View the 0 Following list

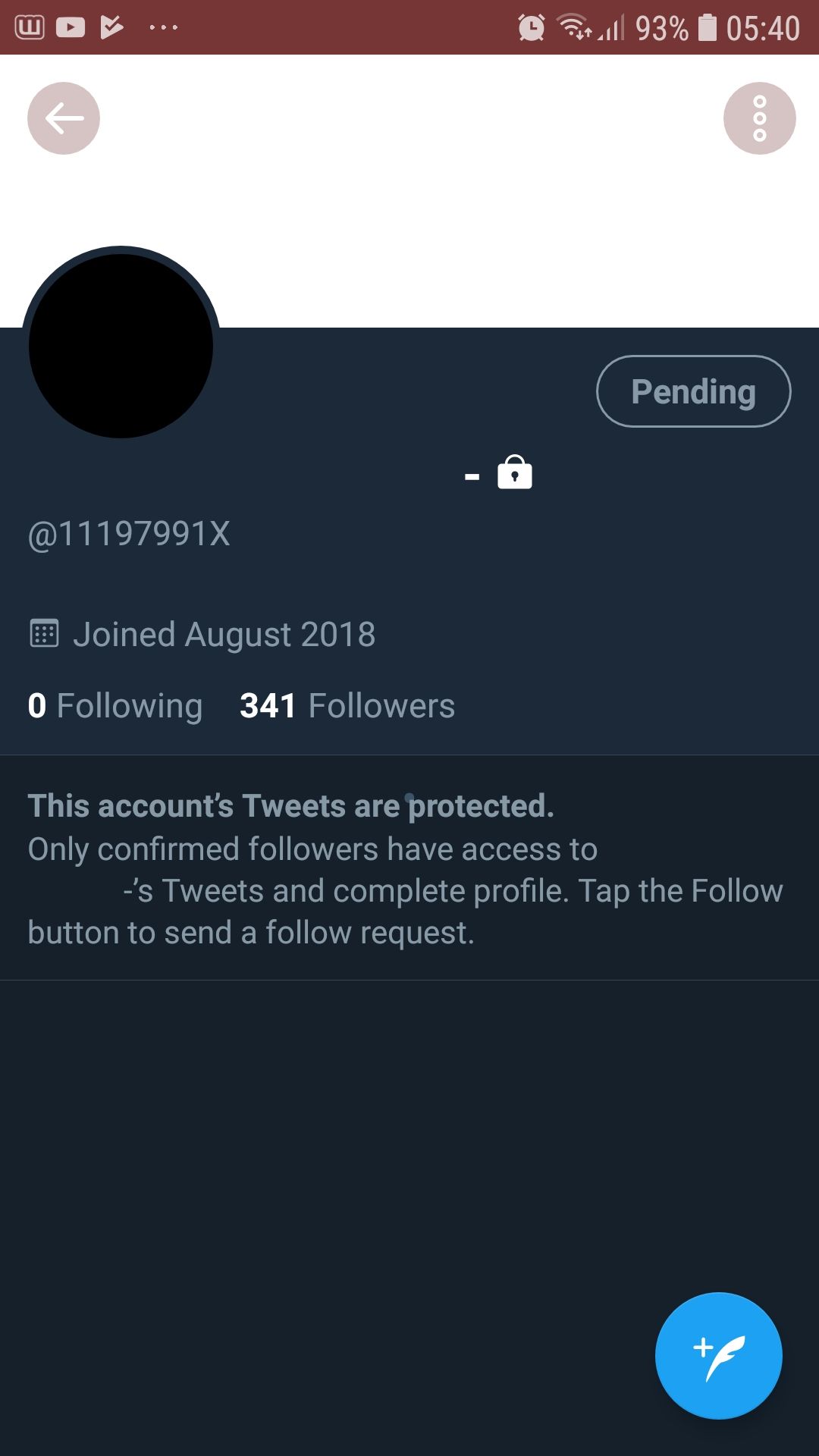click(x=115, y=706)
